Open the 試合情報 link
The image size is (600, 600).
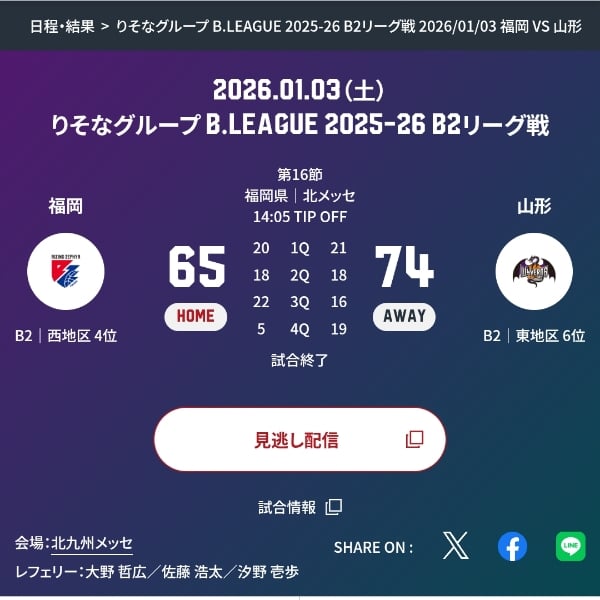click(x=299, y=507)
